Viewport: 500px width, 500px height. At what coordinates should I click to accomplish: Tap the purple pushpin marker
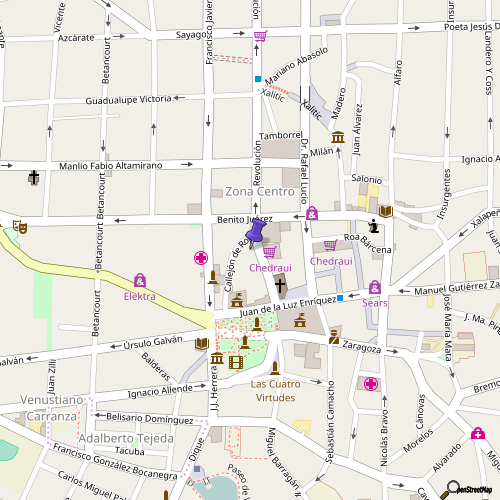pos(255,233)
